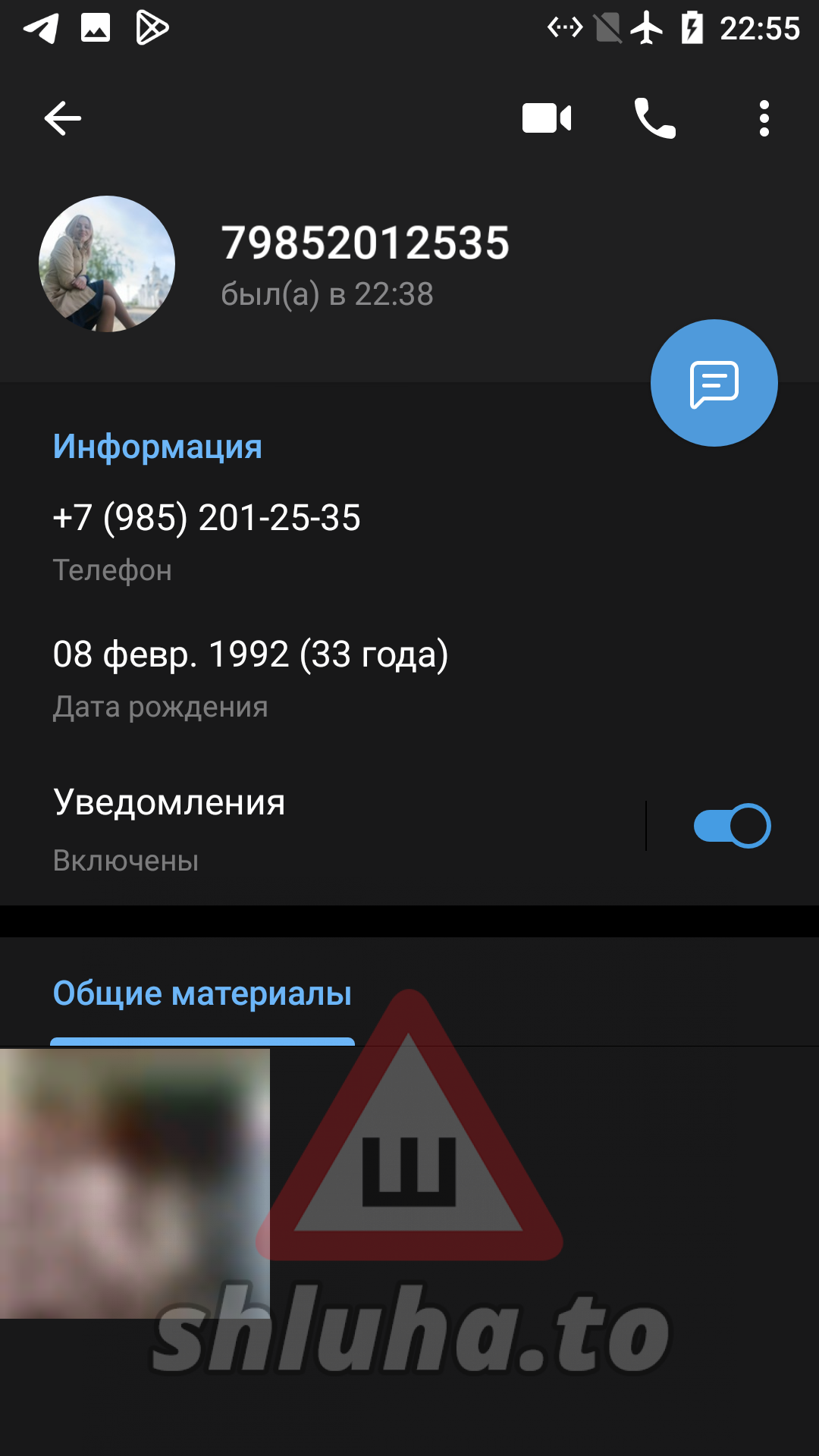Open the blurred shared media photo
This screenshot has height=1456, width=819.
pos(135,1183)
